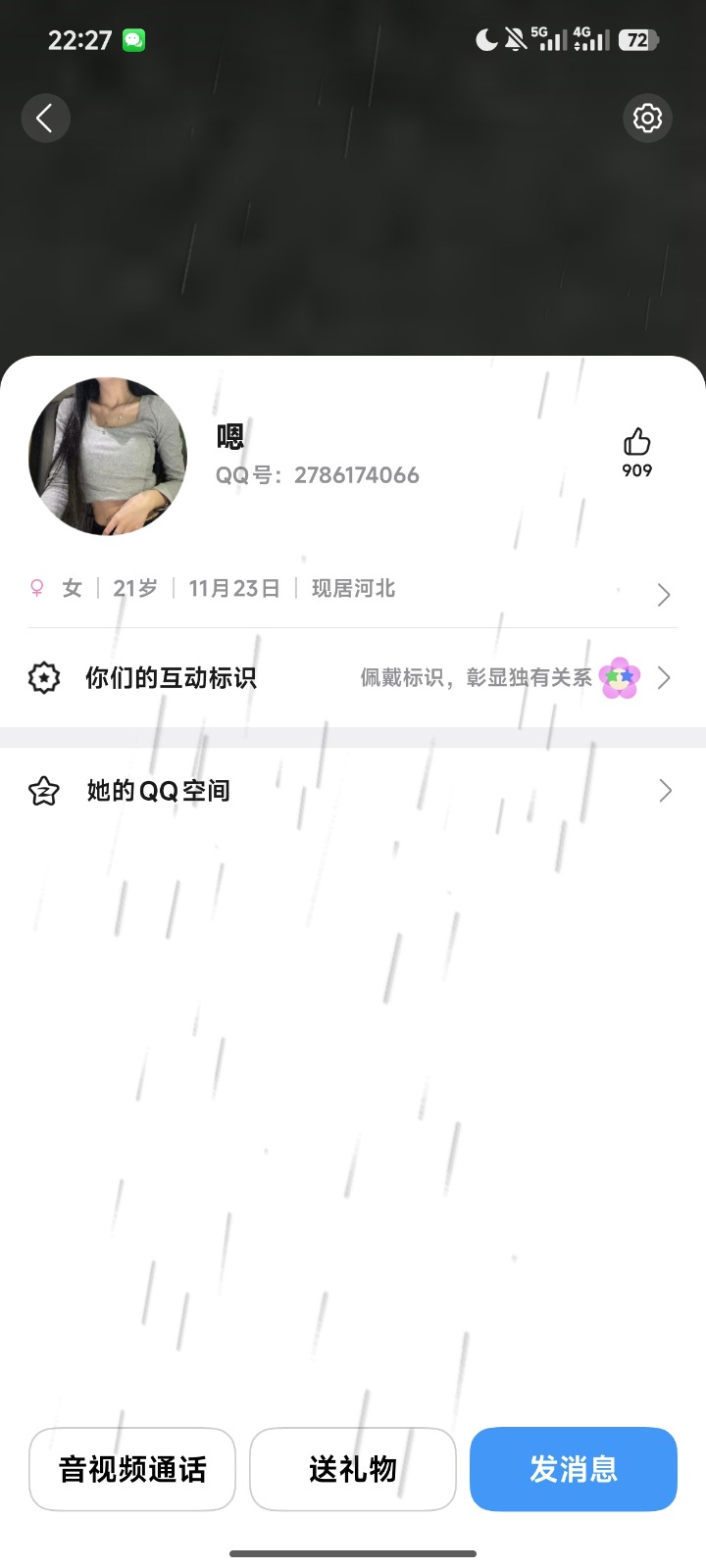This screenshot has width=706, height=1568.
Task: Tap the battery indicator showing 72
Action: [635, 39]
